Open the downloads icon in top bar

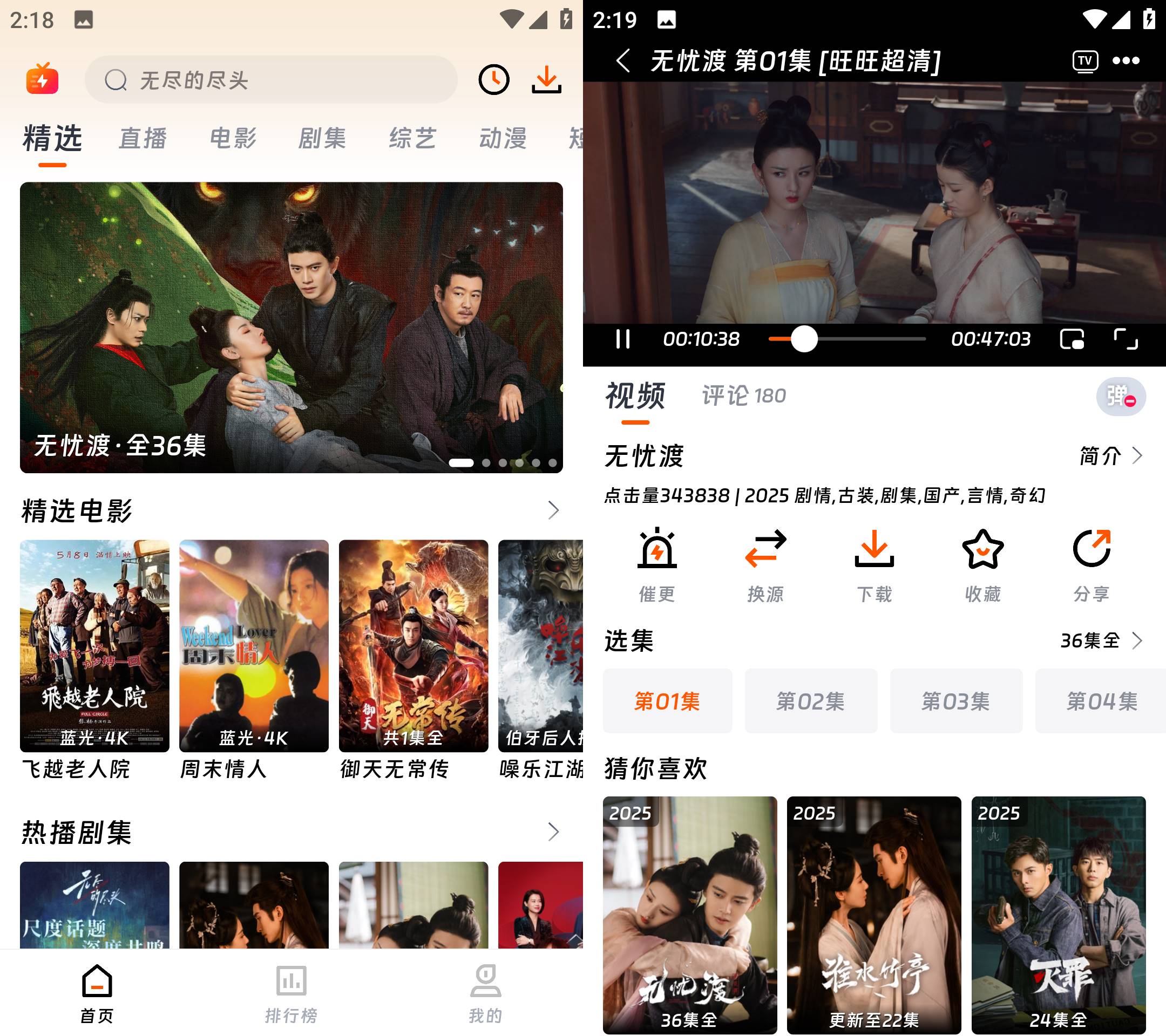pyautogui.click(x=546, y=80)
